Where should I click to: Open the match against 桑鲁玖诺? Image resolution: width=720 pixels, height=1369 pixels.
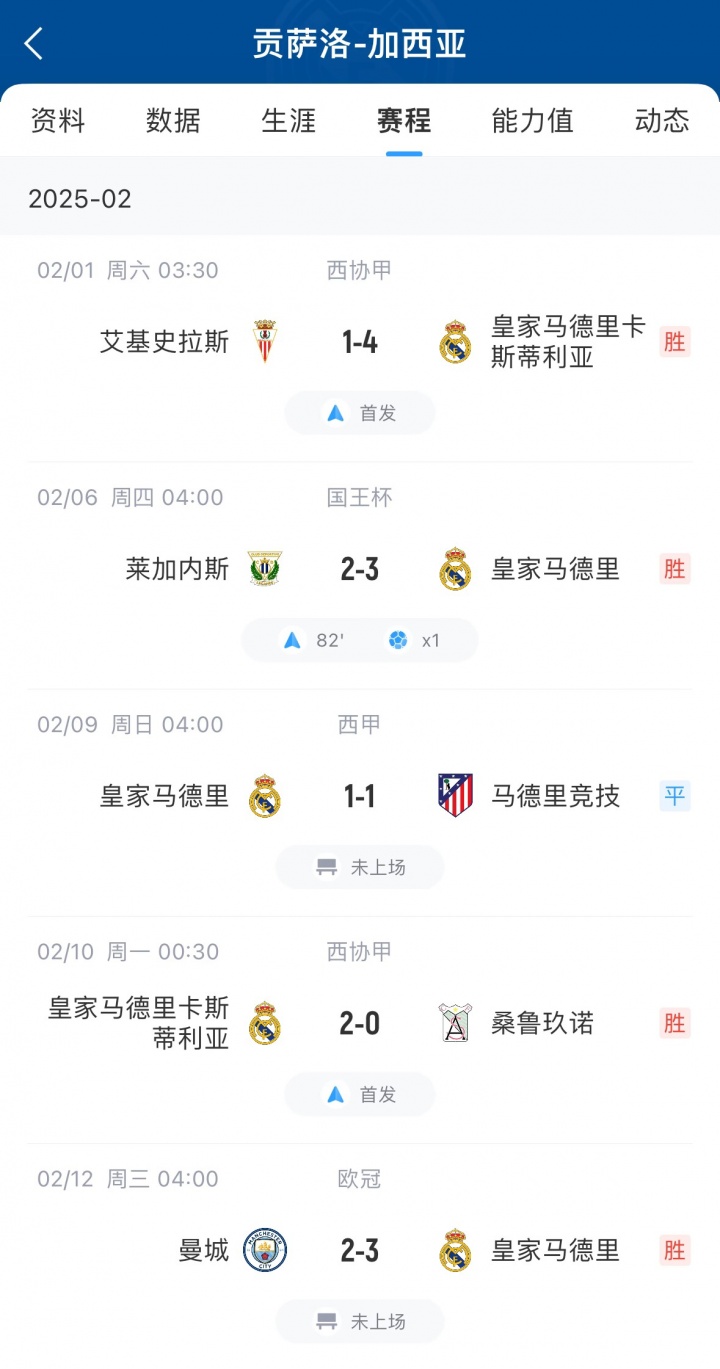pyautogui.click(x=360, y=1024)
